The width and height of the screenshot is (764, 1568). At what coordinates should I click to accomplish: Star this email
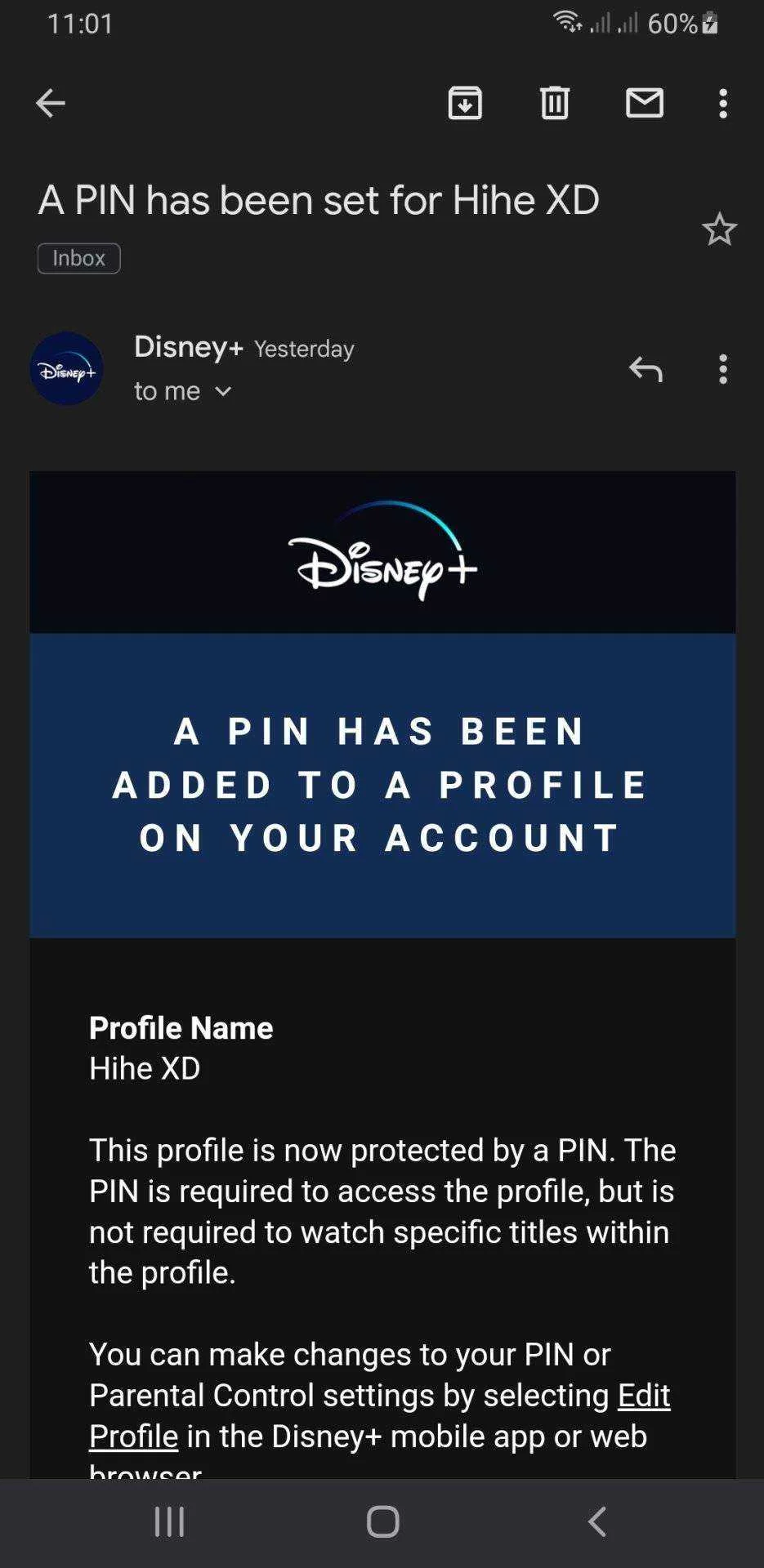tap(719, 229)
